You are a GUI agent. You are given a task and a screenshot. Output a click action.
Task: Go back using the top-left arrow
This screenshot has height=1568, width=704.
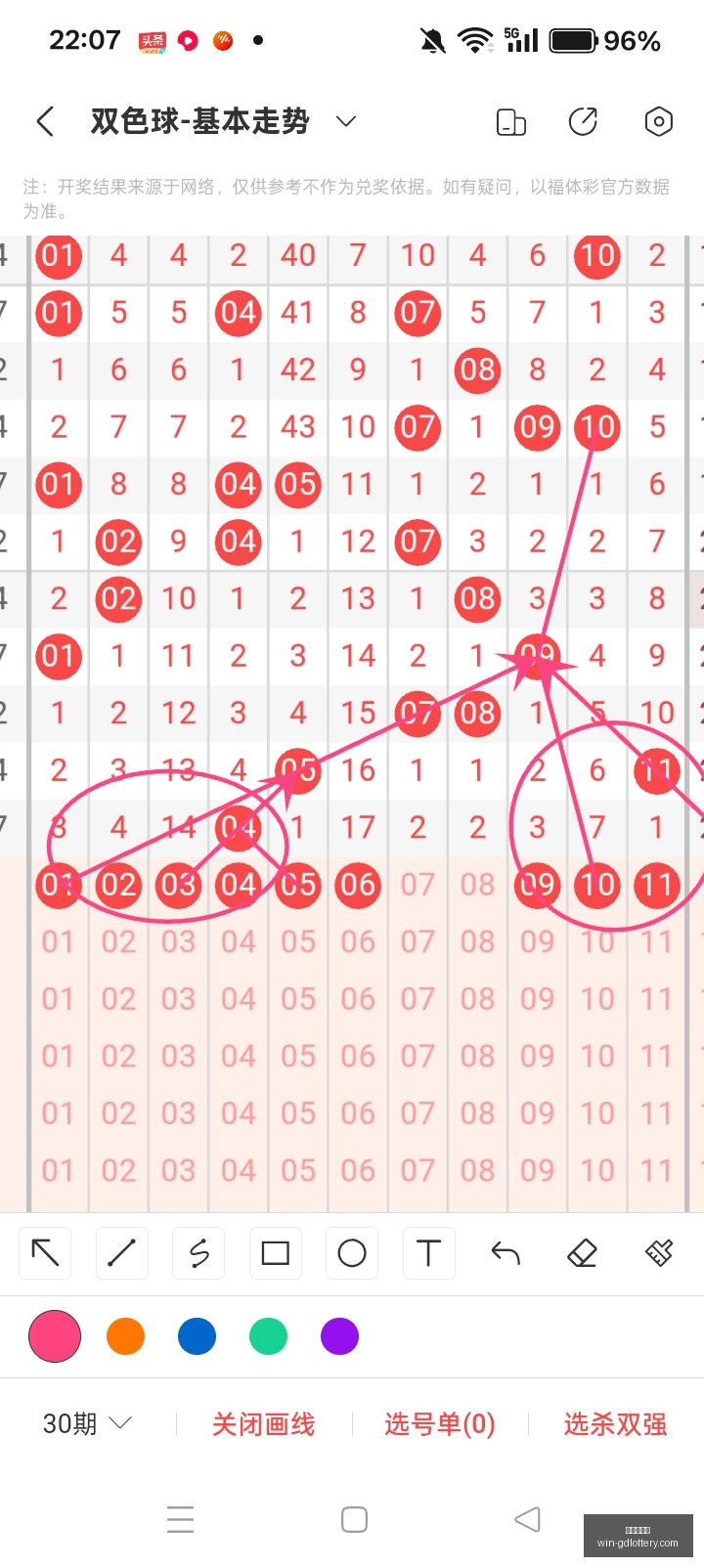pyautogui.click(x=45, y=122)
